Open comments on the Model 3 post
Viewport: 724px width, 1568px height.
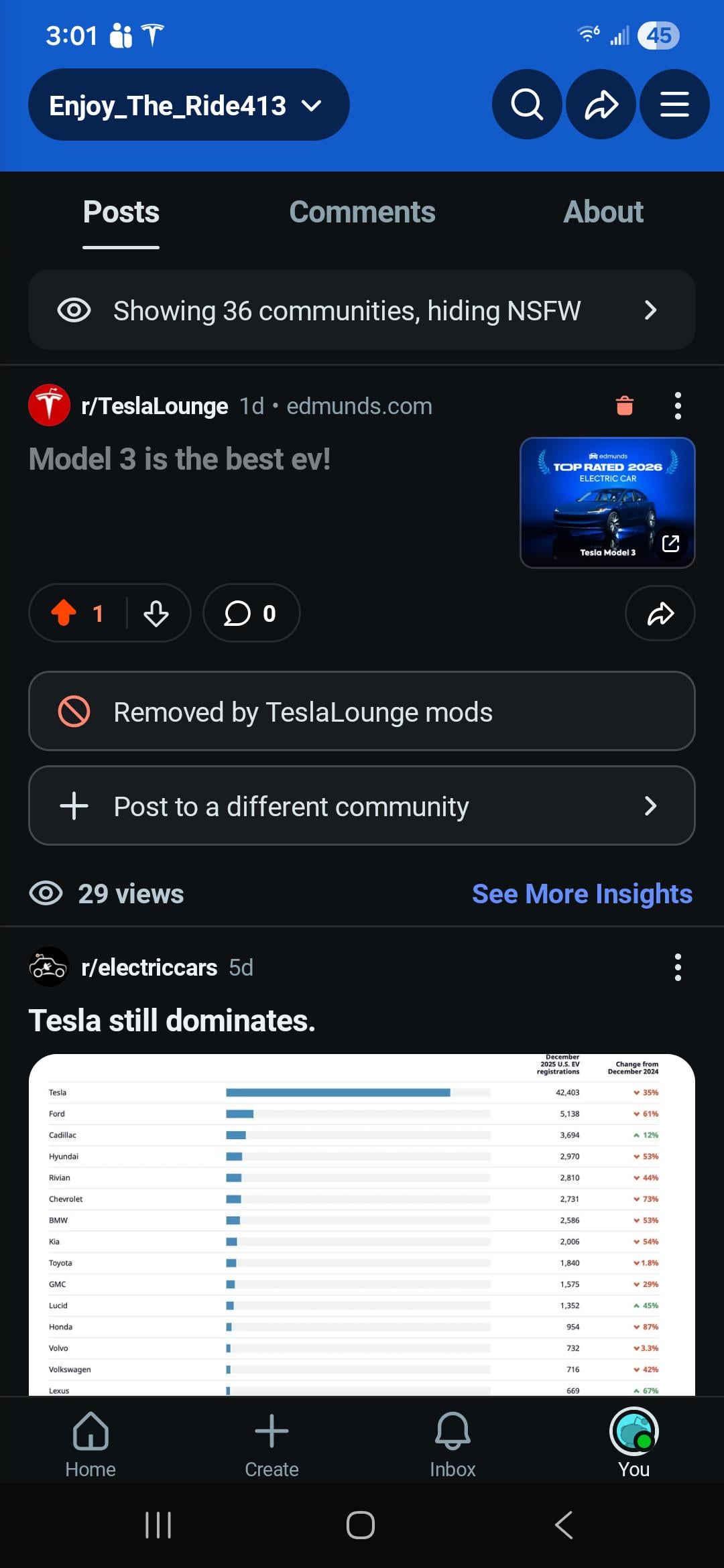tap(251, 613)
